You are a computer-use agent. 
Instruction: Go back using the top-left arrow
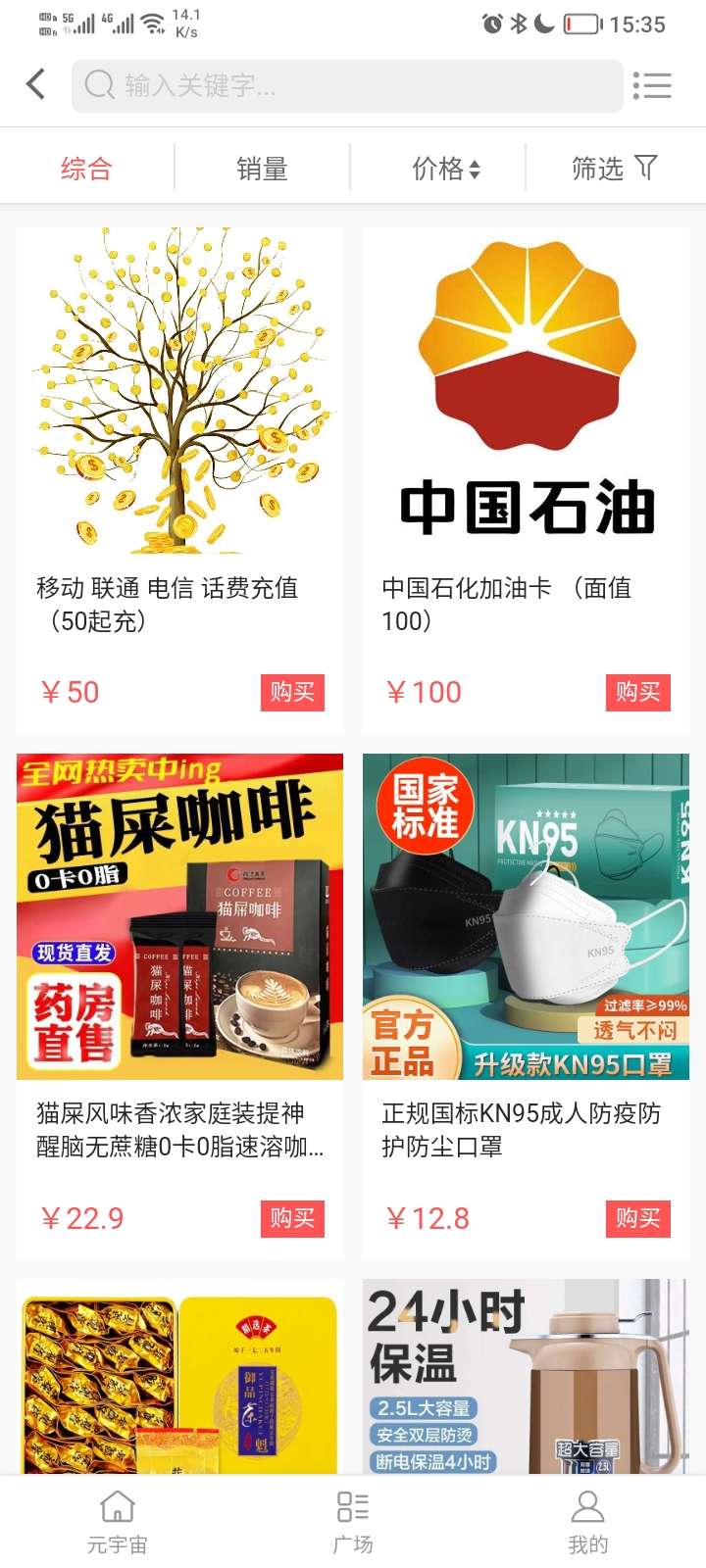(36, 85)
